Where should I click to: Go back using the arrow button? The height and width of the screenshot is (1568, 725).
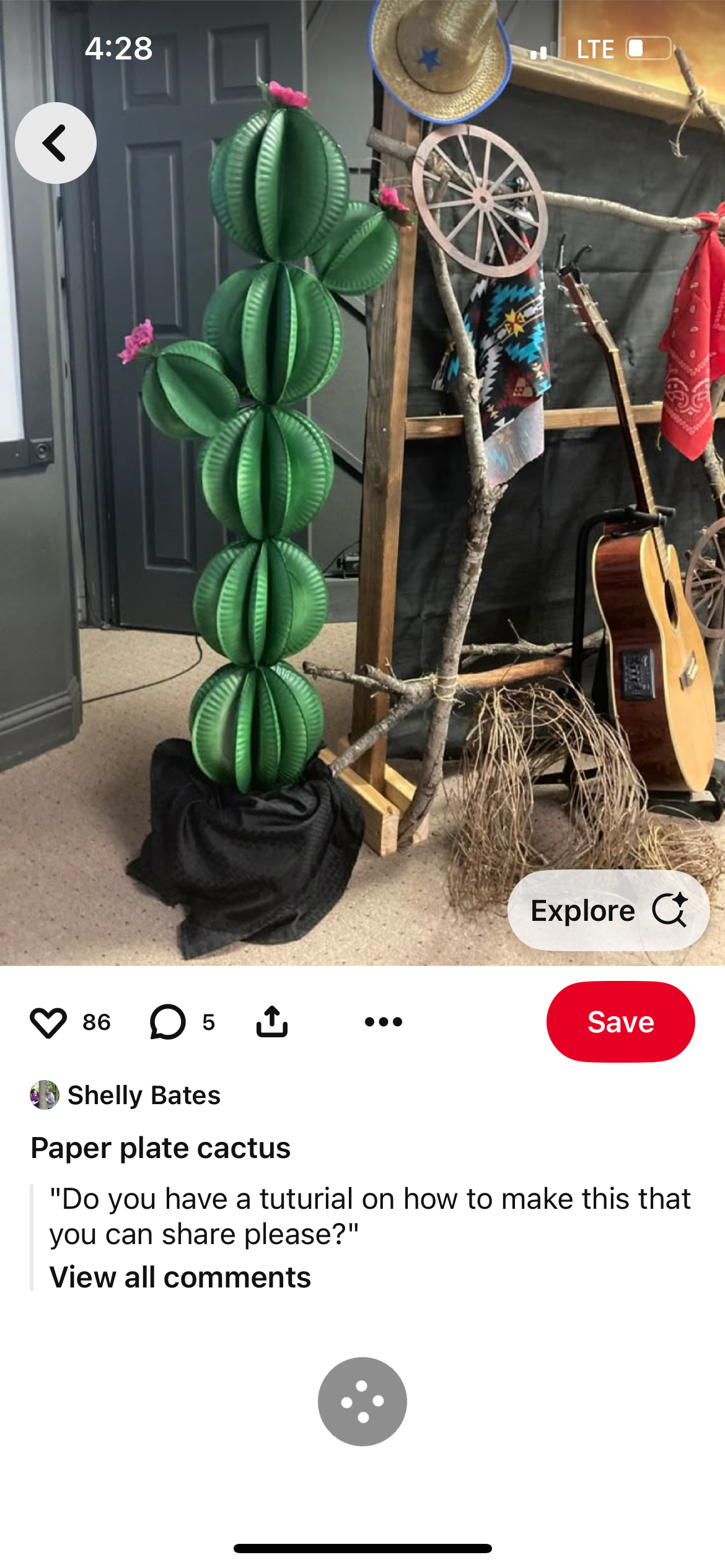[x=56, y=143]
